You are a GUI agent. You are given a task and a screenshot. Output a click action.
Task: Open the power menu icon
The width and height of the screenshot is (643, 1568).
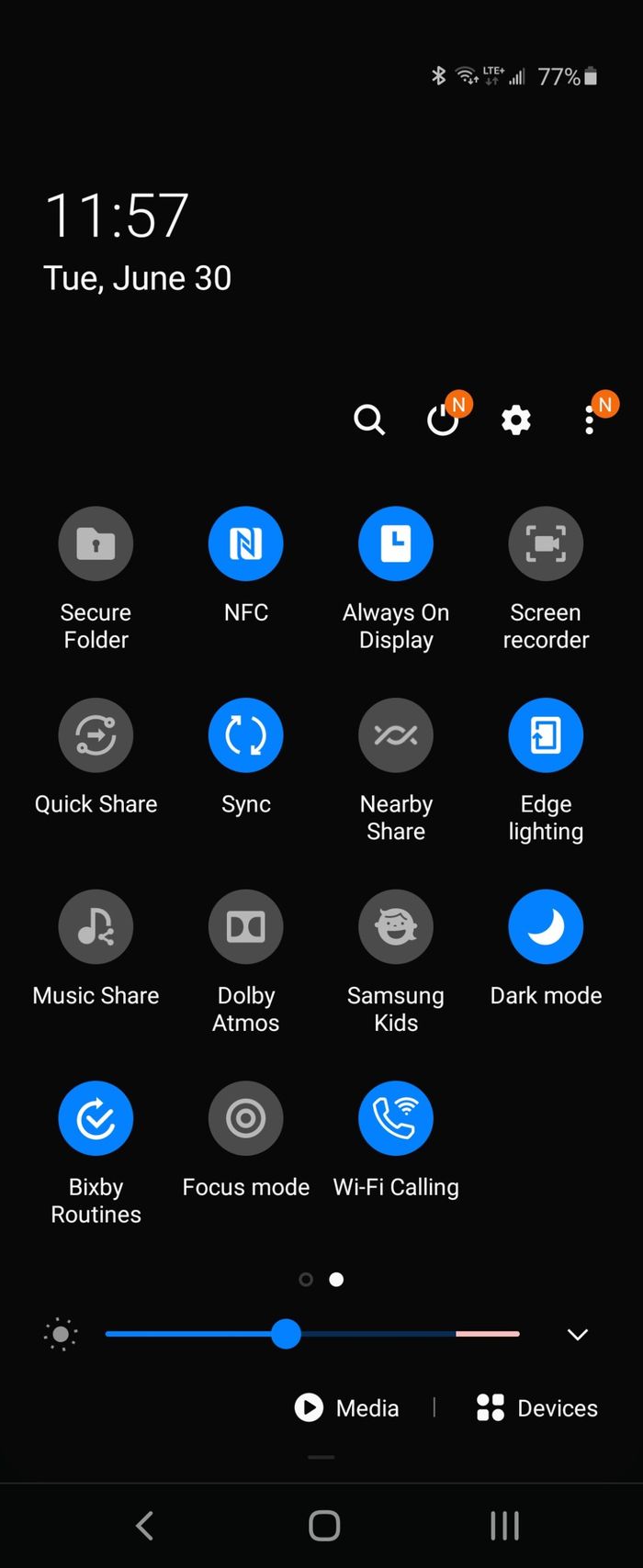coord(443,420)
